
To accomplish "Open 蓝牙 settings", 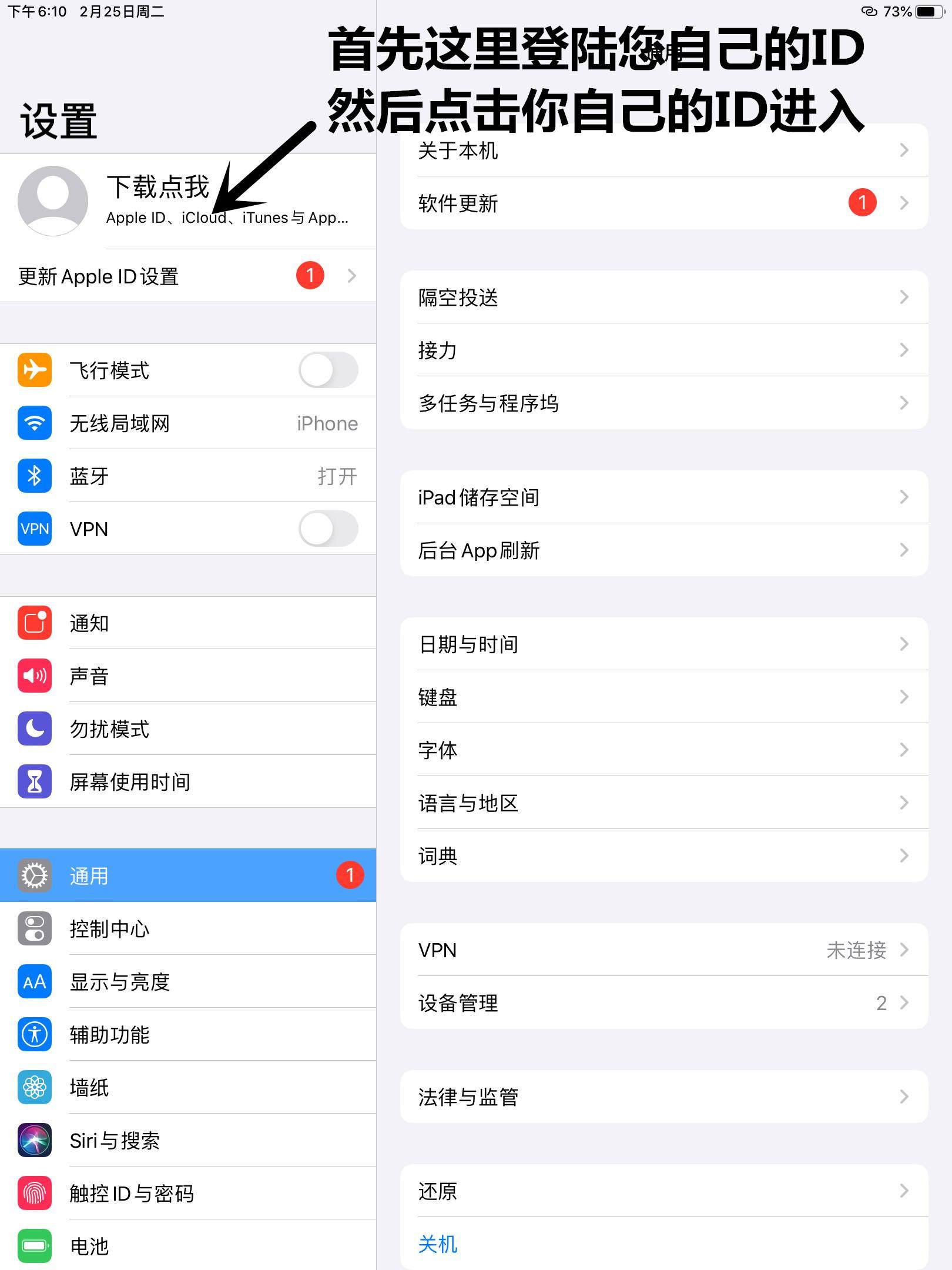I will [x=188, y=476].
